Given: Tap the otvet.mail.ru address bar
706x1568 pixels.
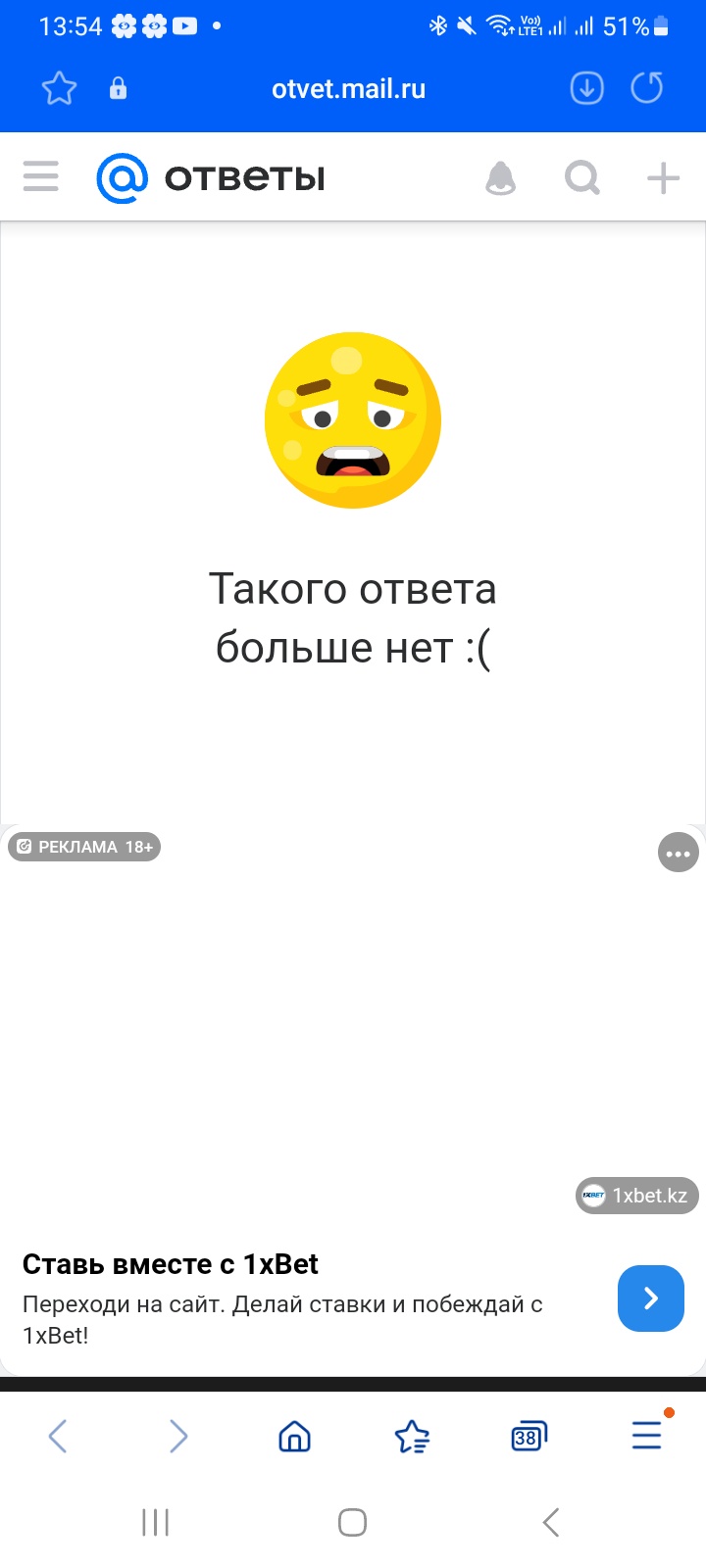Looking at the screenshot, I should pos(348,89).
